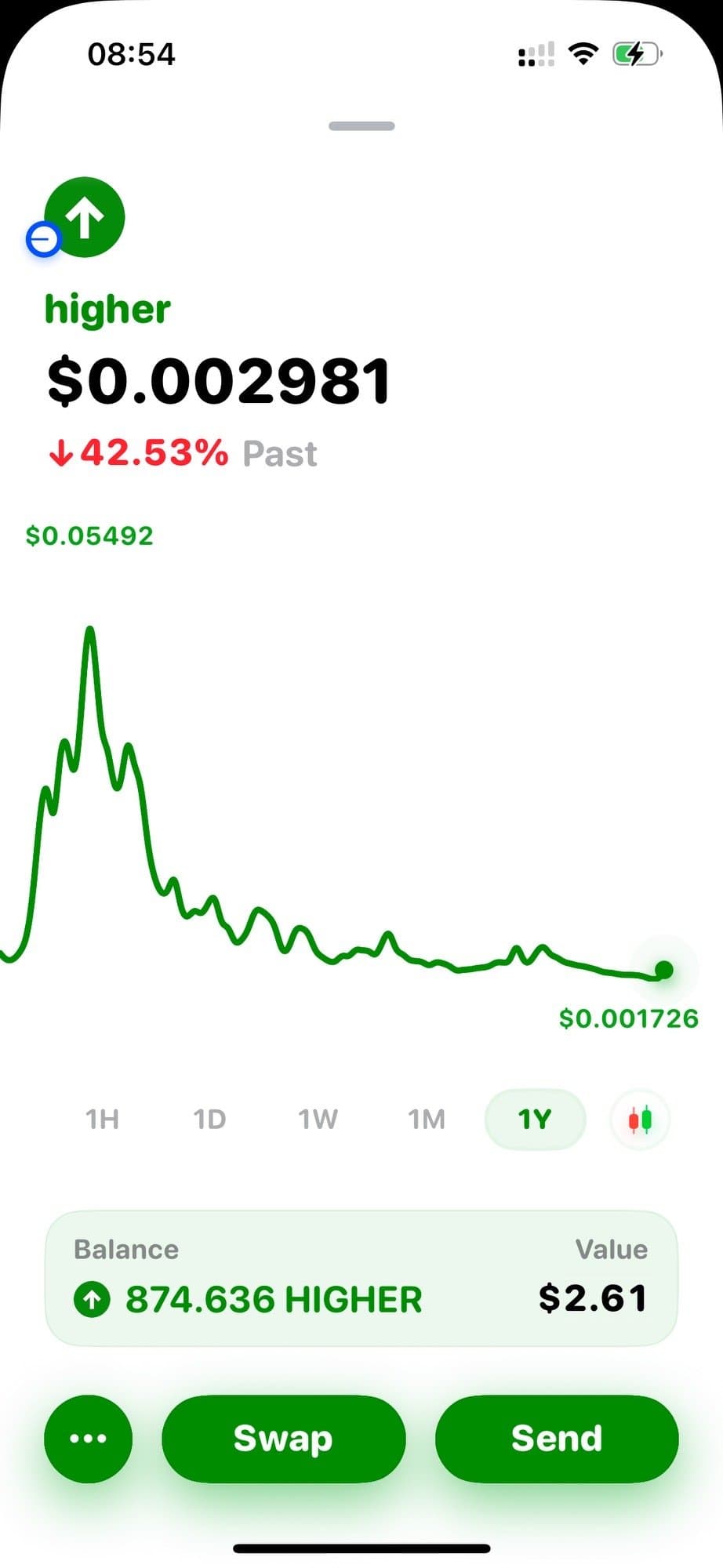
Task: Select the 1Y chart range
Action: click(x=535, y=1119)
